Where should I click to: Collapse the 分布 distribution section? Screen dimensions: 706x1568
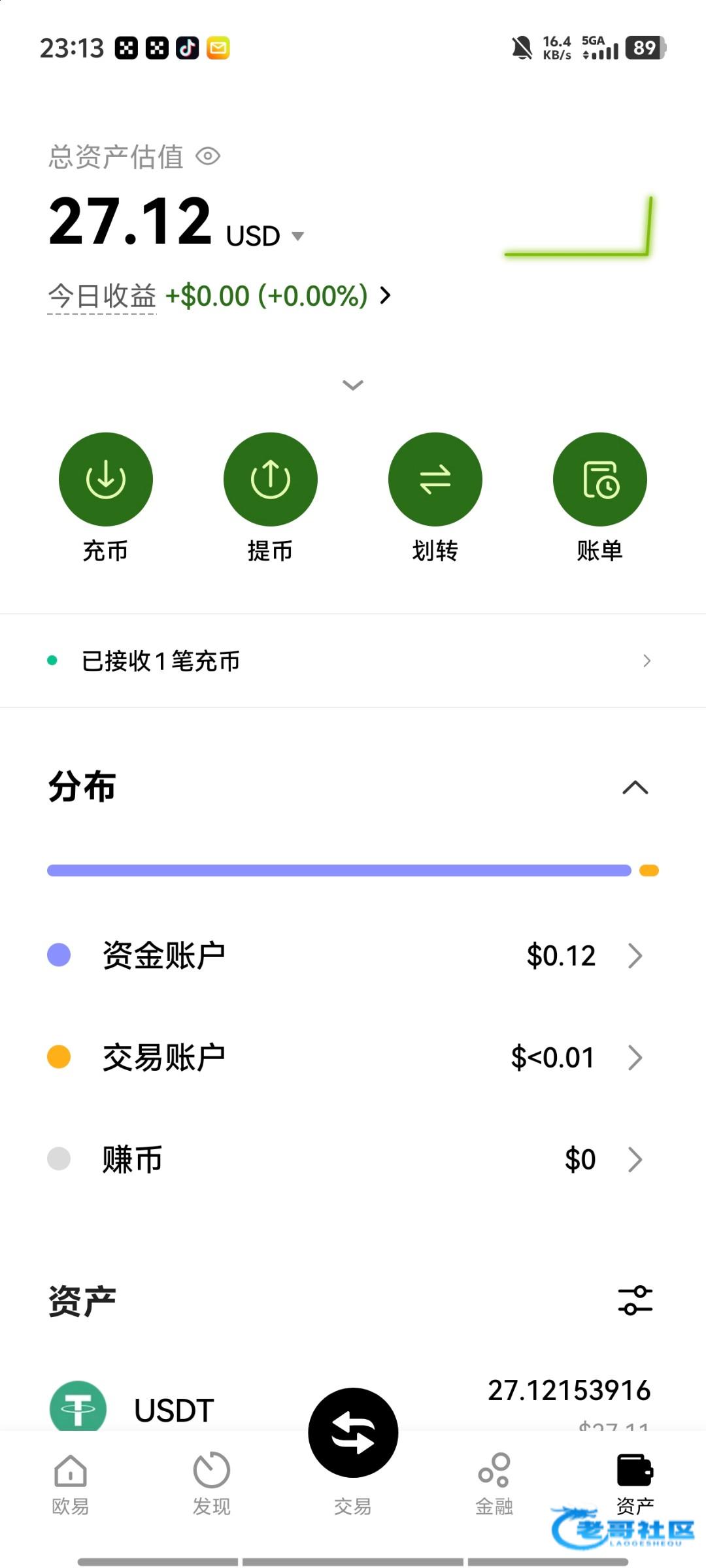tap(635, 787)
